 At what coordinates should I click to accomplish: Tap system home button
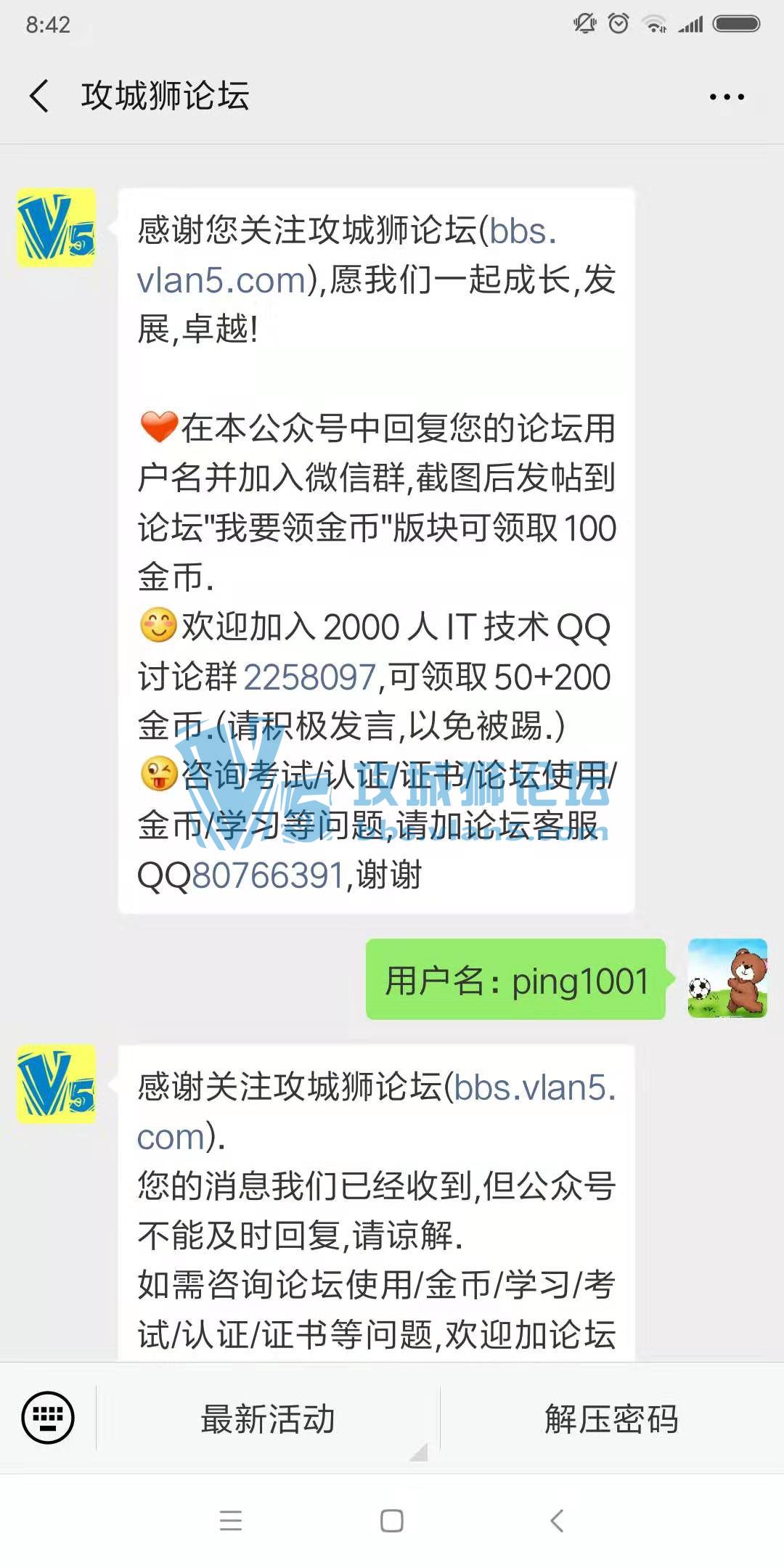(392, 1520)
